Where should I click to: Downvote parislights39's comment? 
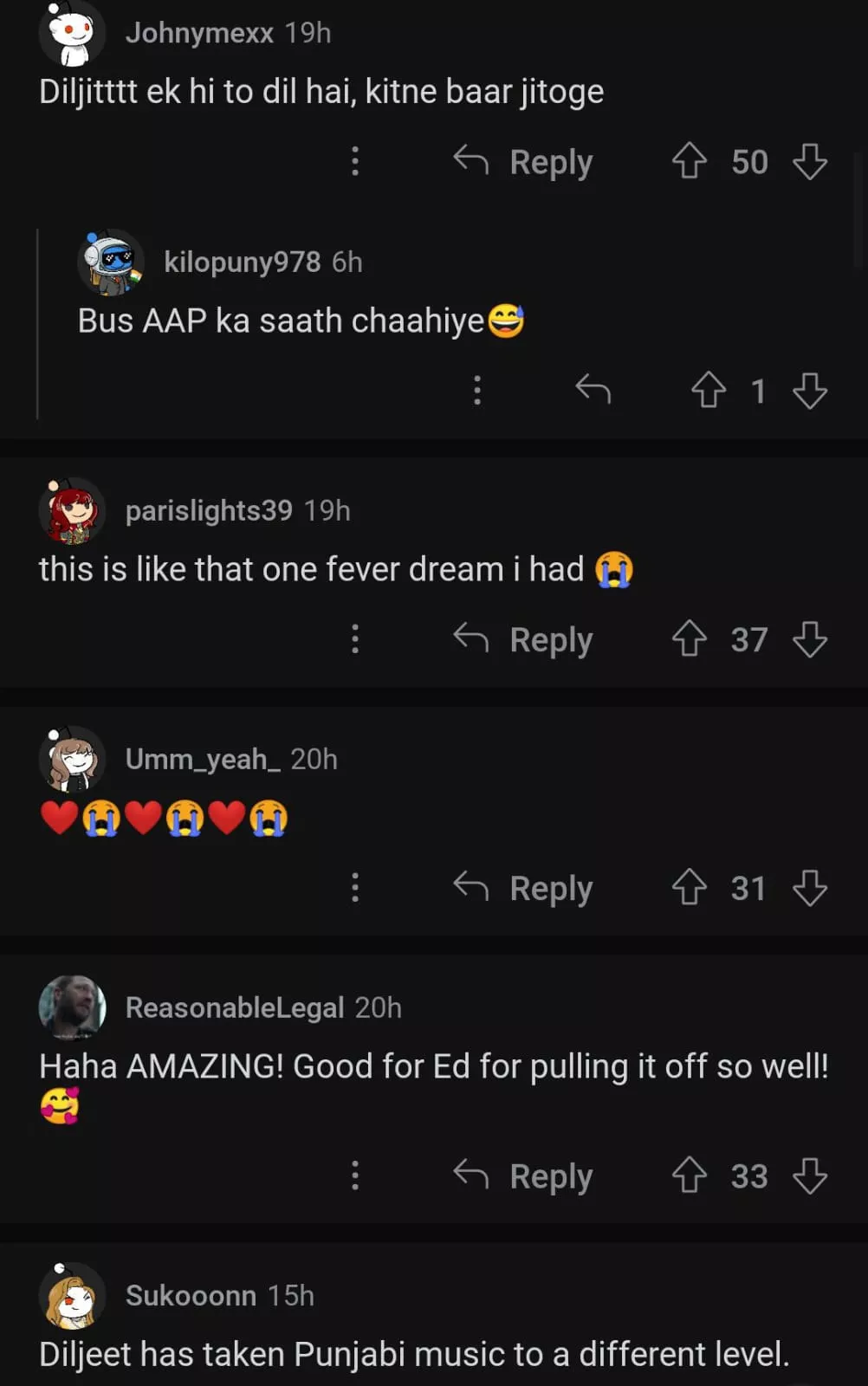click(x=810, y=639)
